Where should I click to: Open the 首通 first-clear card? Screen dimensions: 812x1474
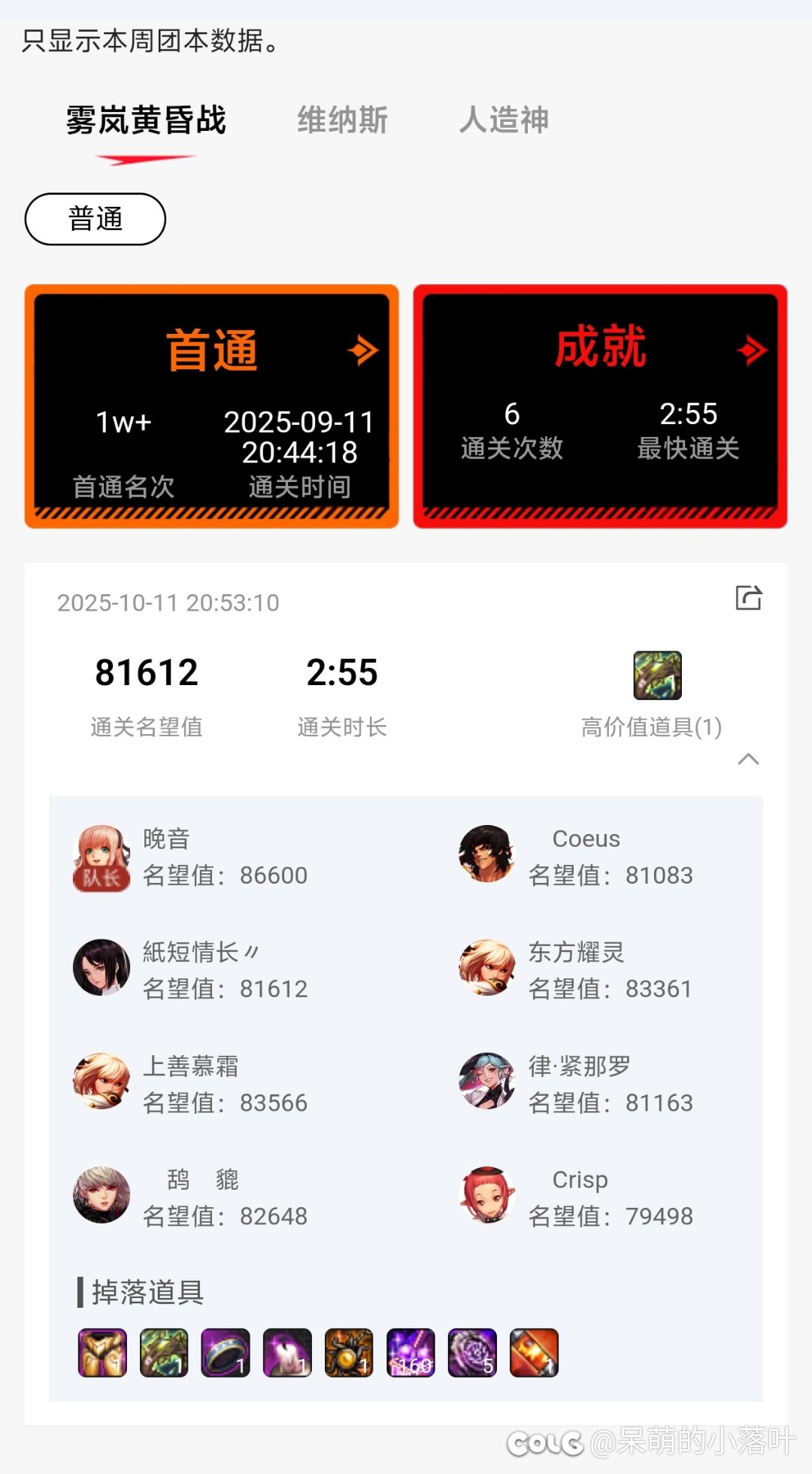click(212, 406)
